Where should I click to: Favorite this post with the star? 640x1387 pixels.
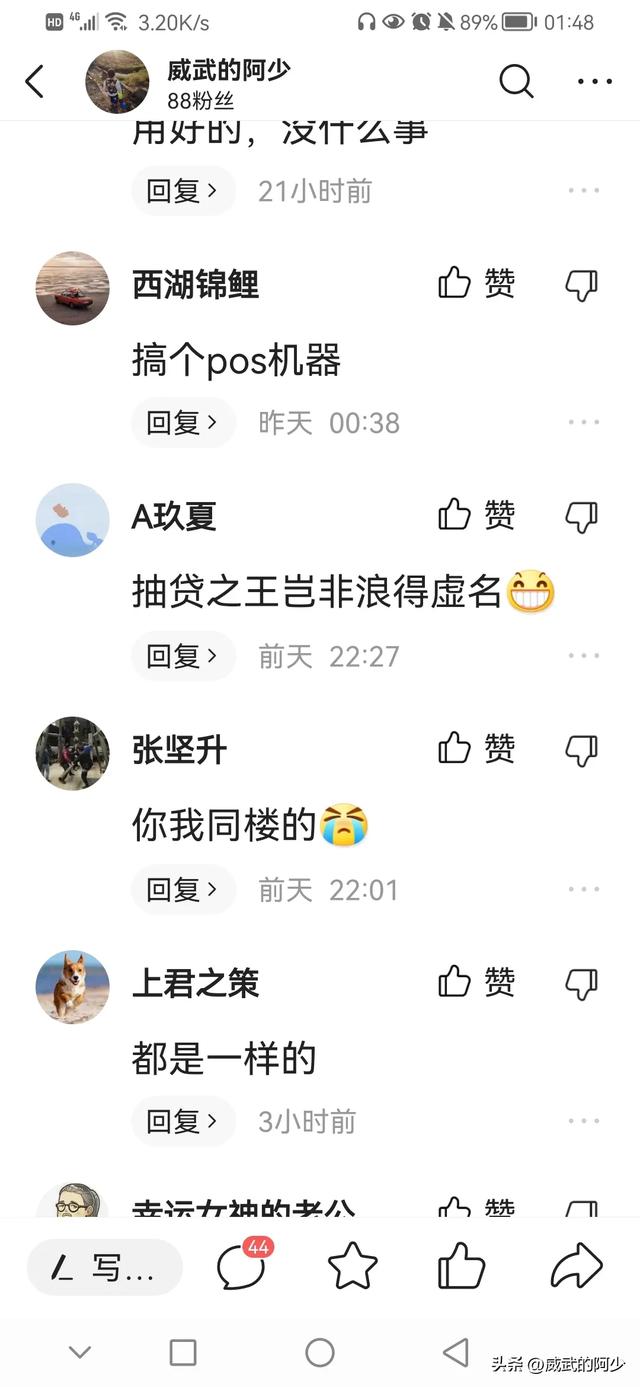pyautogui.click(x=353, y=1268)
